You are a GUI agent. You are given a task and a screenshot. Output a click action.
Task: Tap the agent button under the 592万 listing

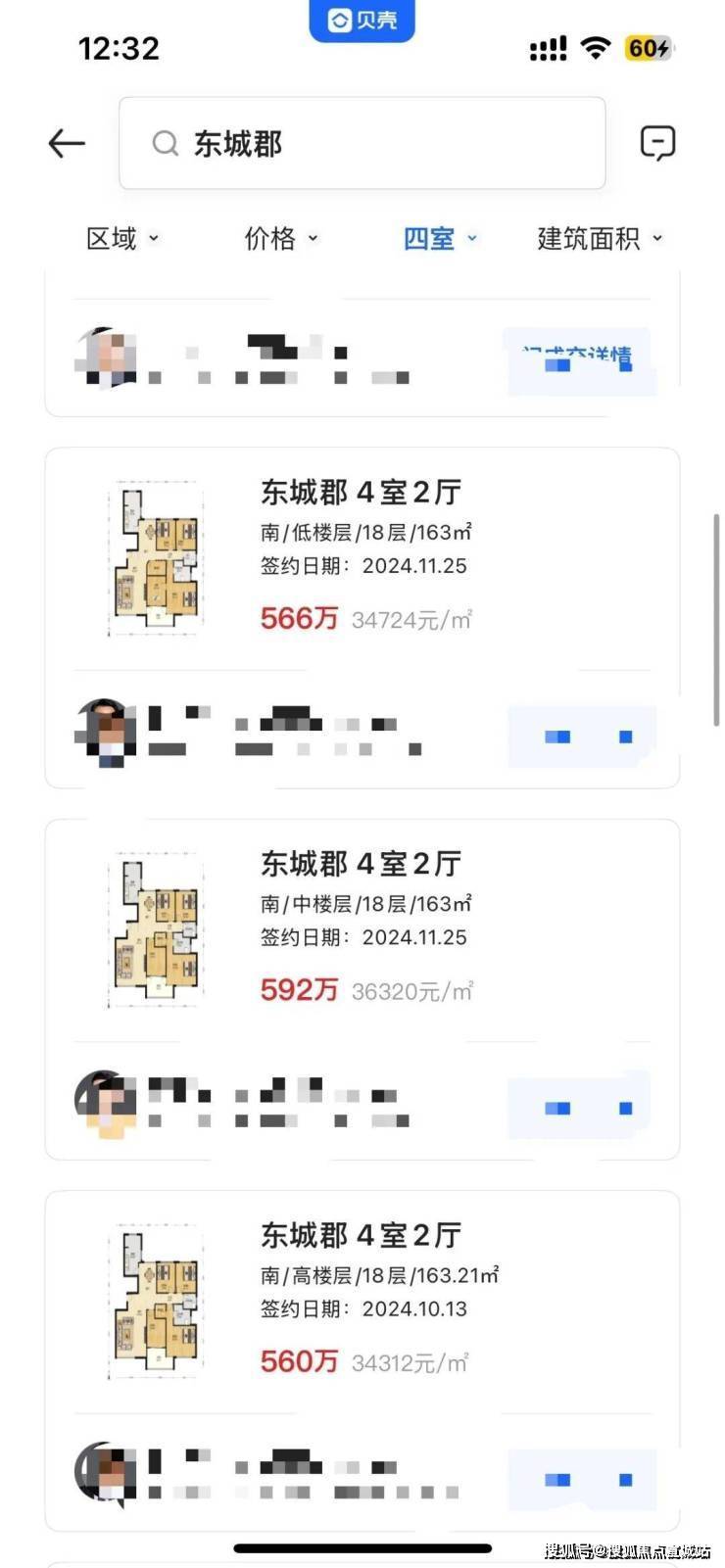pos(582,1108)
